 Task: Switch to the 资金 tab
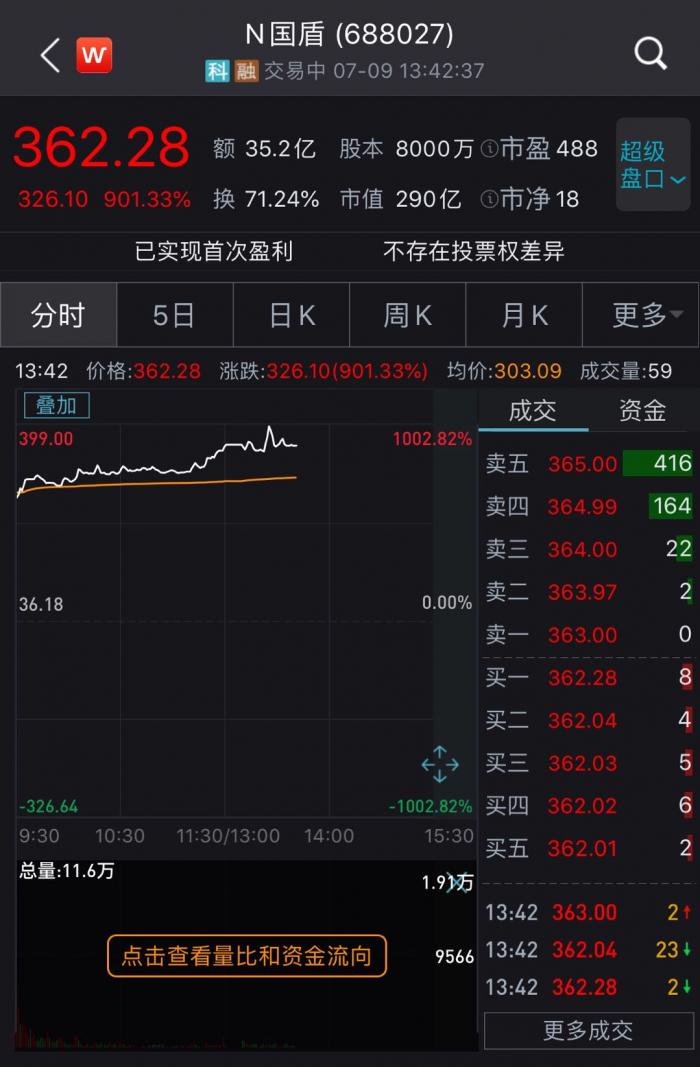642,410
